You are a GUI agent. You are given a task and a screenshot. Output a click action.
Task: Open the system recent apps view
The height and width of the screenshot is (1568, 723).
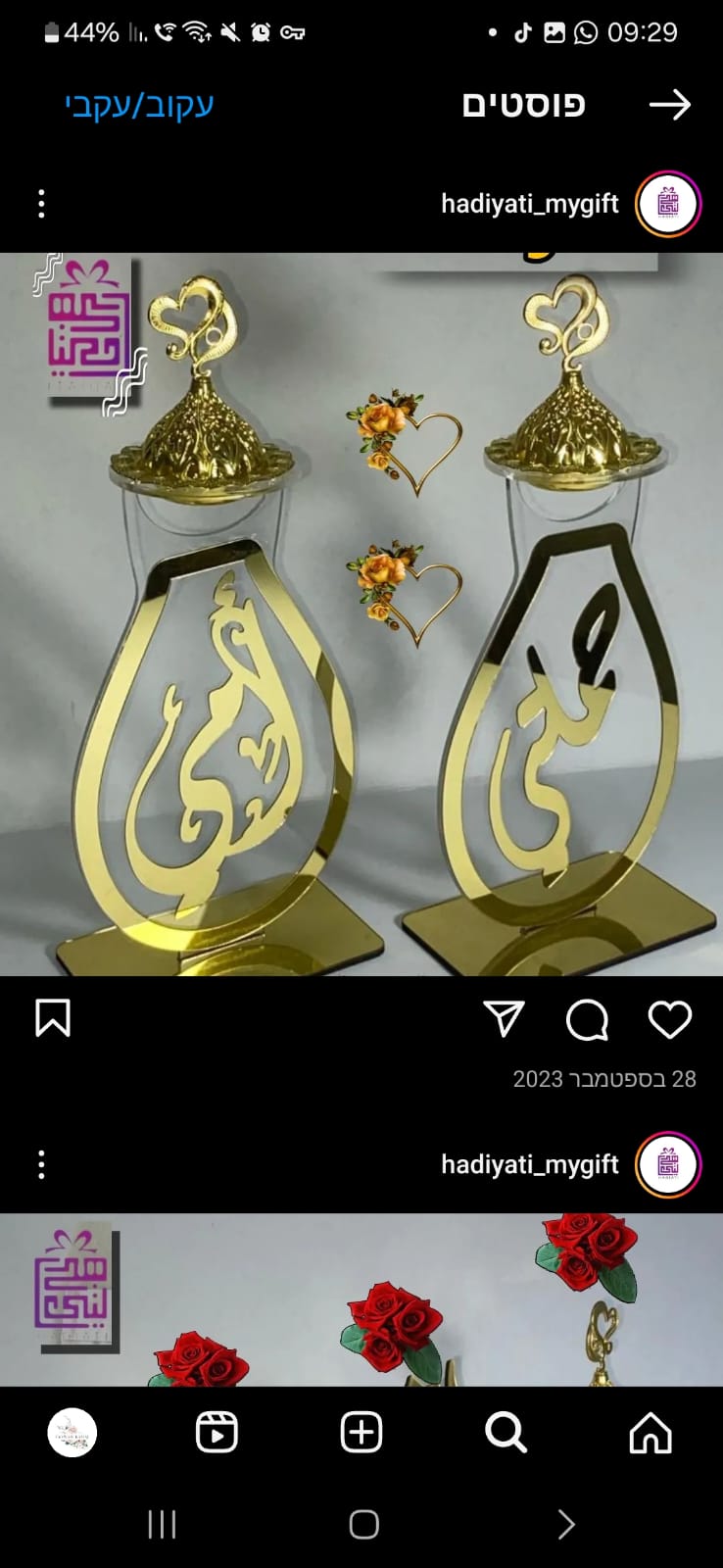[x=162, y=1524]
